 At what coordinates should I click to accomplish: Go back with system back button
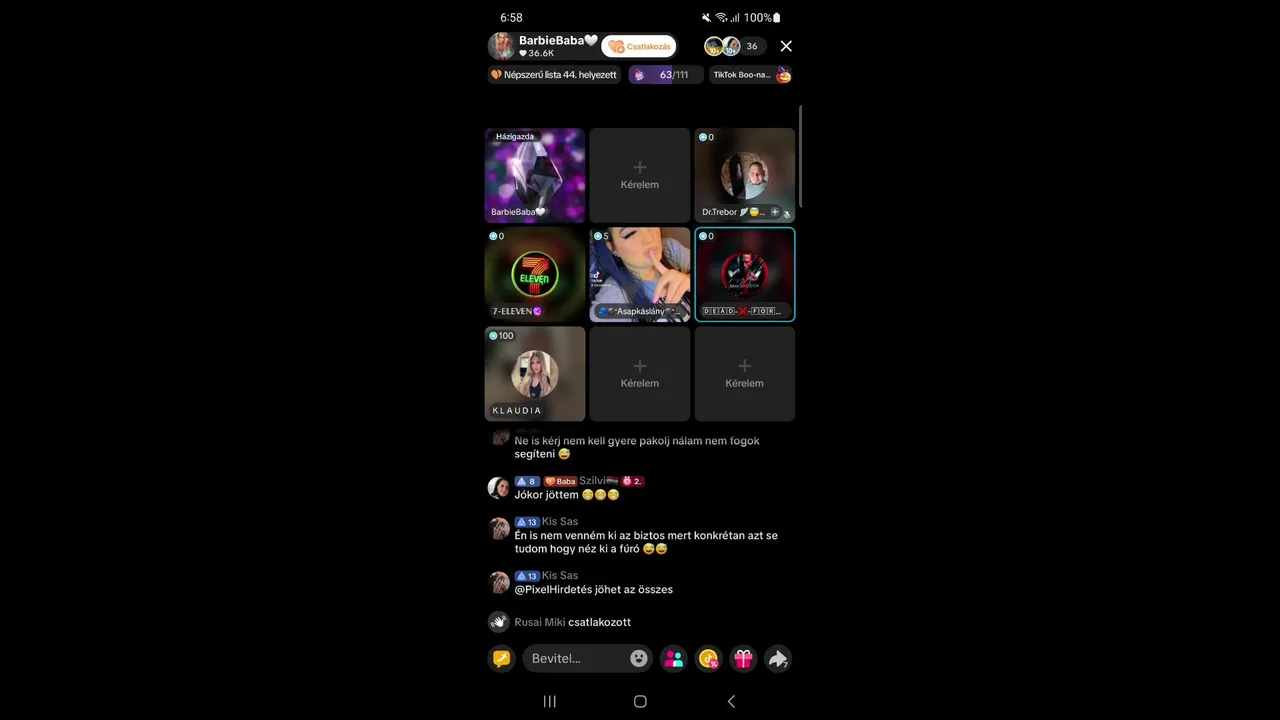pyautogui.click(x=731, y=701)
